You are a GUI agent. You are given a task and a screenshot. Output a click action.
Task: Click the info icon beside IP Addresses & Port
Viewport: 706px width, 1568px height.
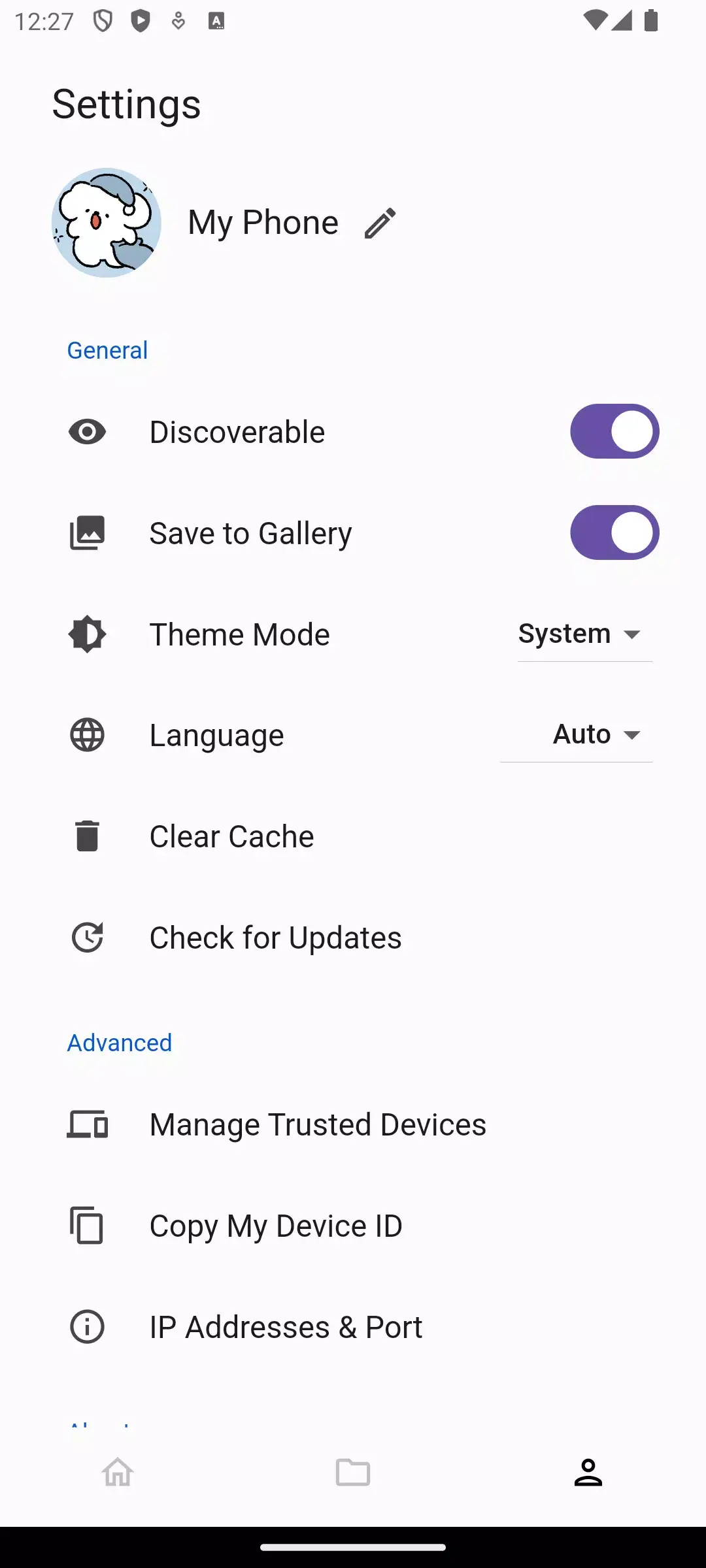pos(86,1326)
